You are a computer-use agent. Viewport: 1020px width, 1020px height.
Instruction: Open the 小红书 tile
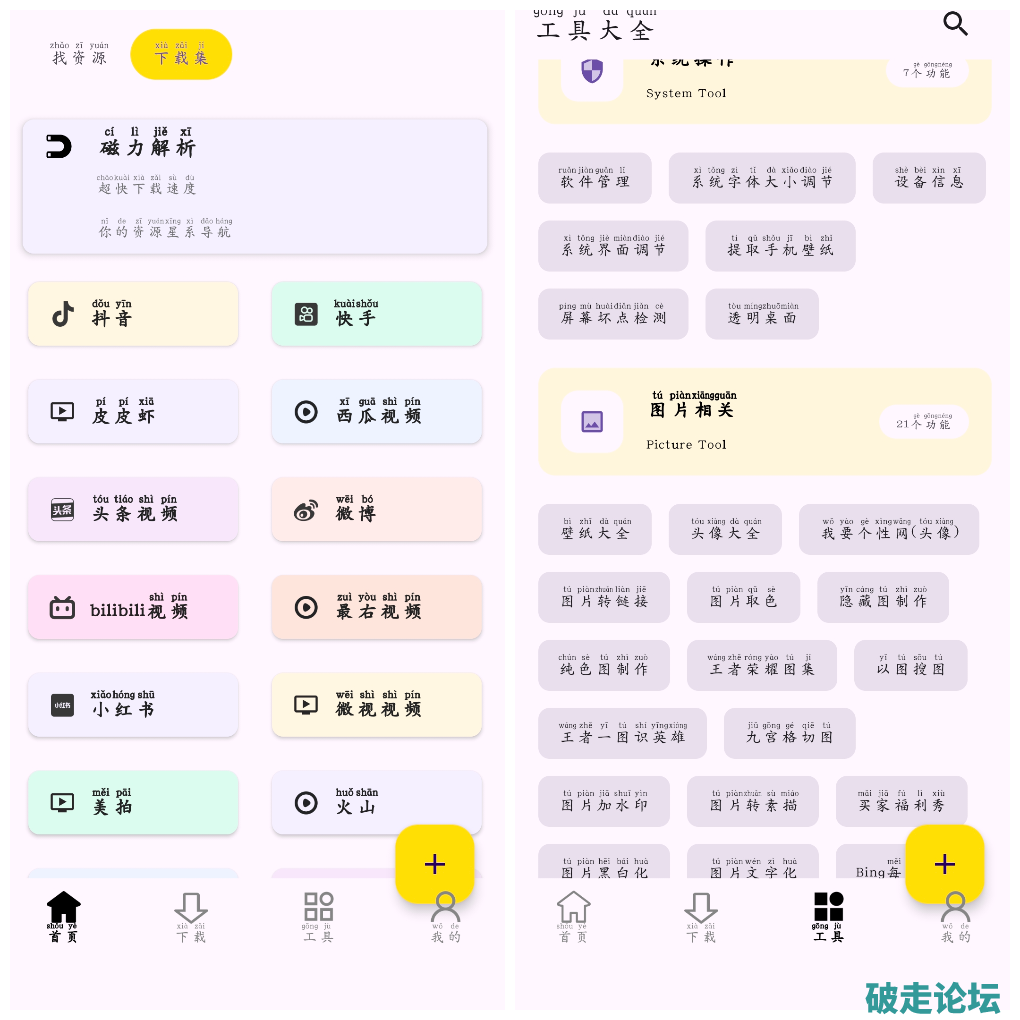133,705
